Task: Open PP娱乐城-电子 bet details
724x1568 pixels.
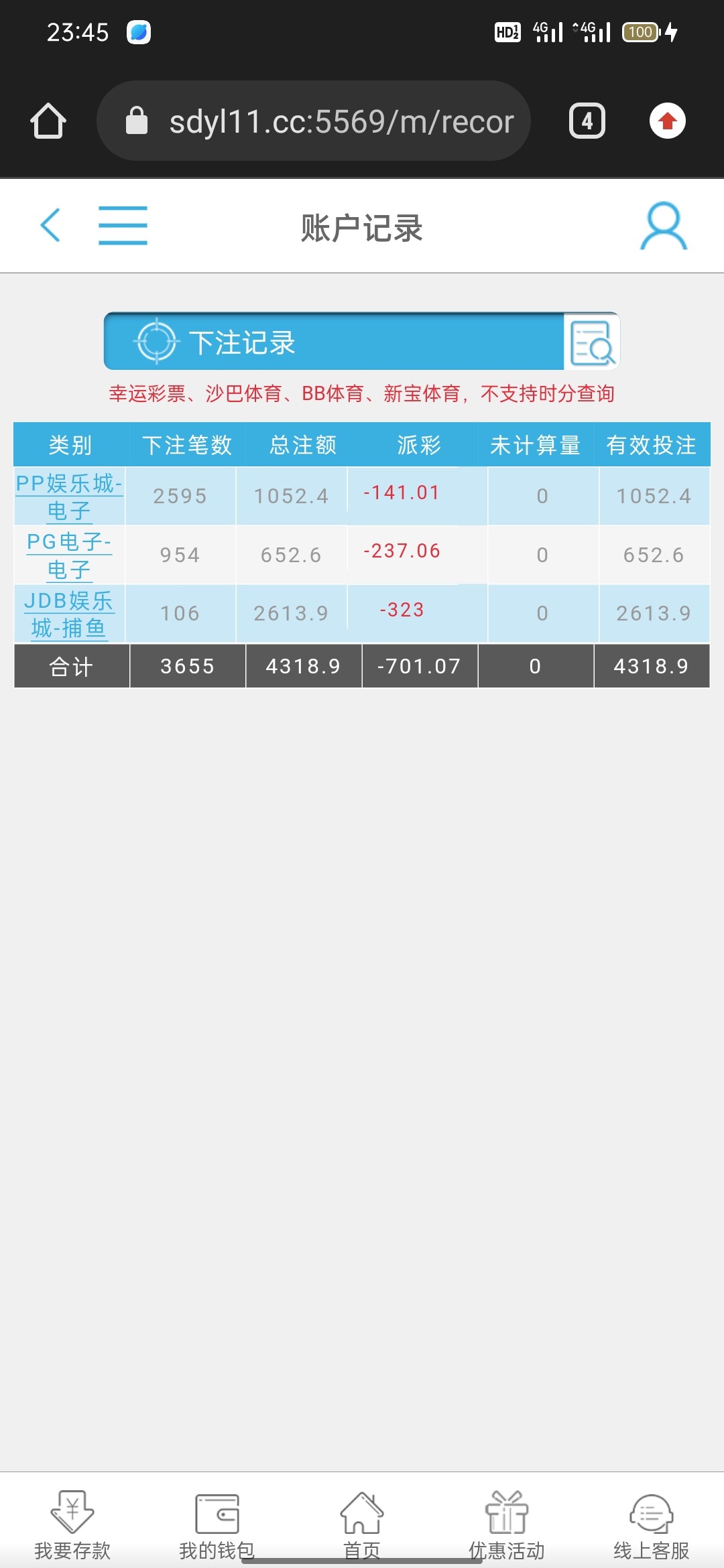Action: point(69,497)
